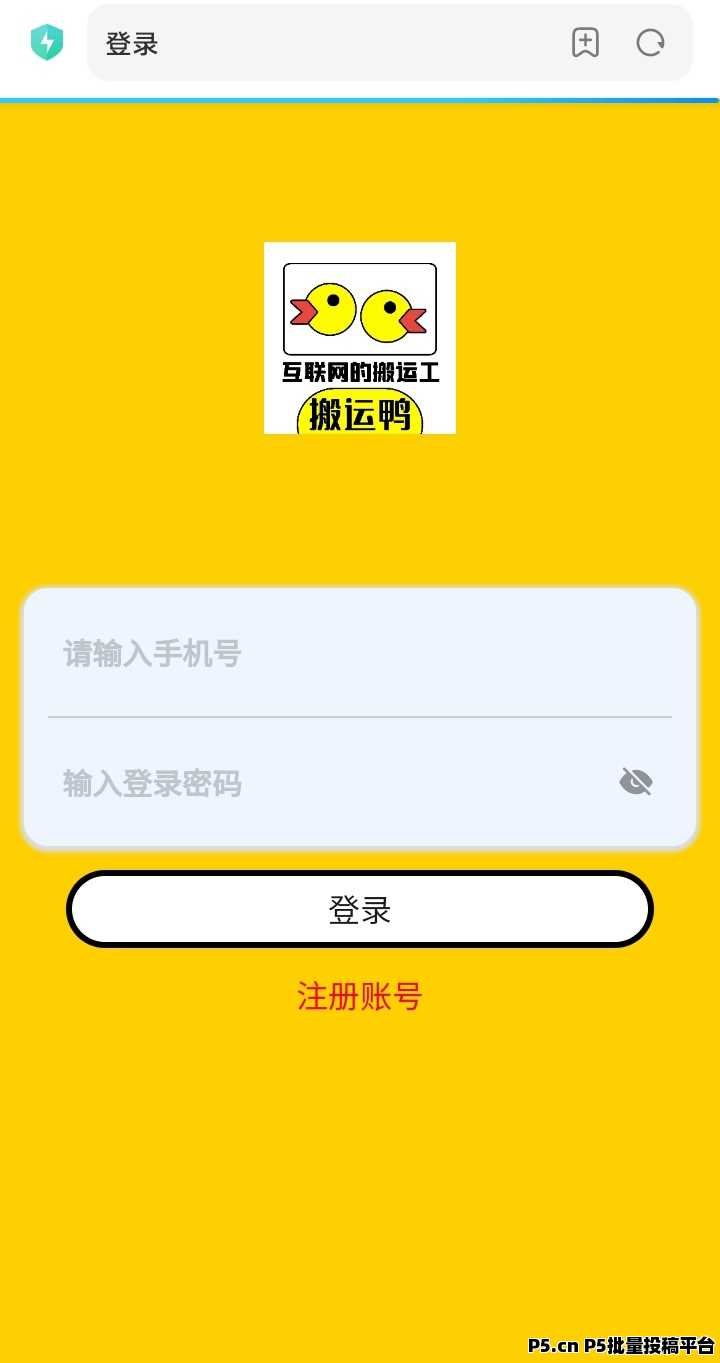This screenshot has width=720, height=1363.
Task: Open the browser shield security icon
Action: [47, 43]
